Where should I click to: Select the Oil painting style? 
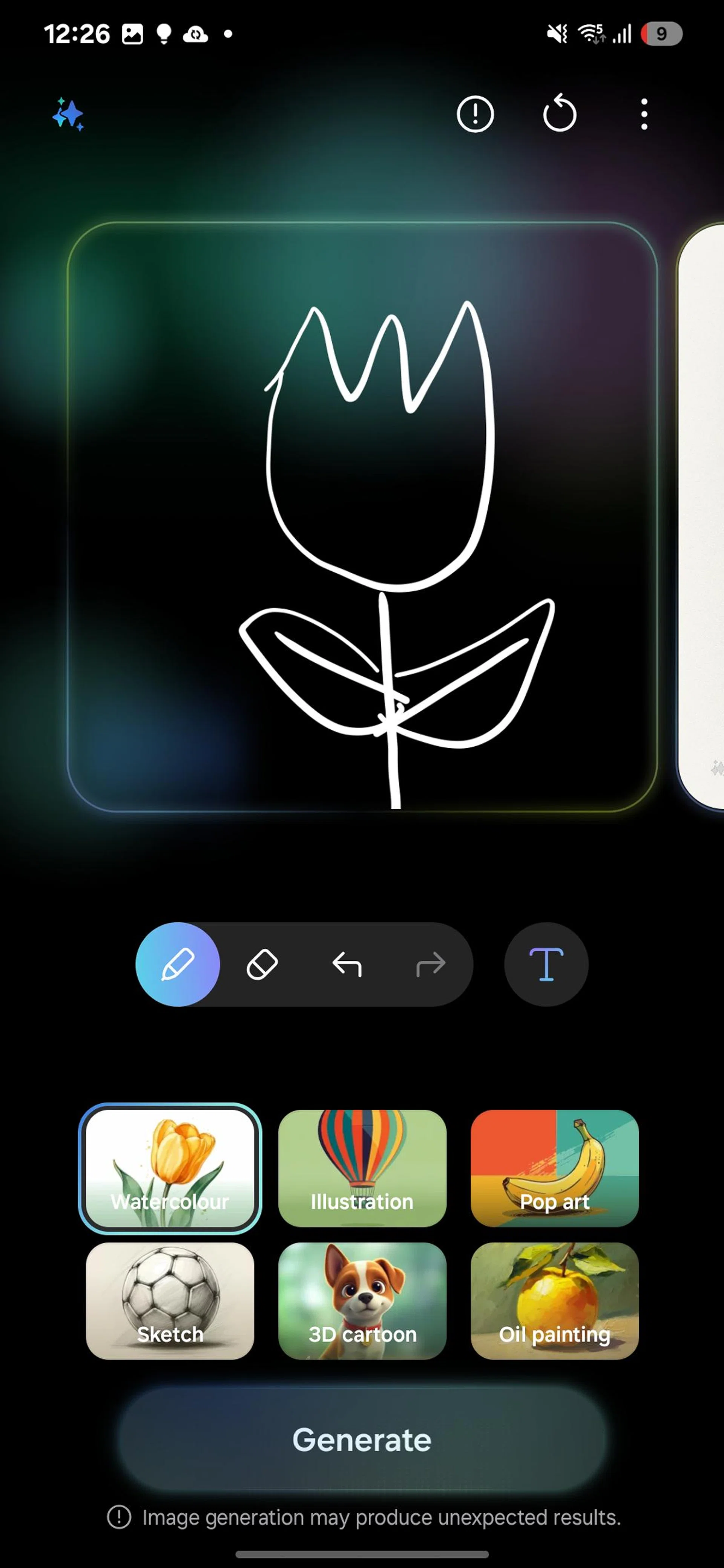tap(554, 1300)
